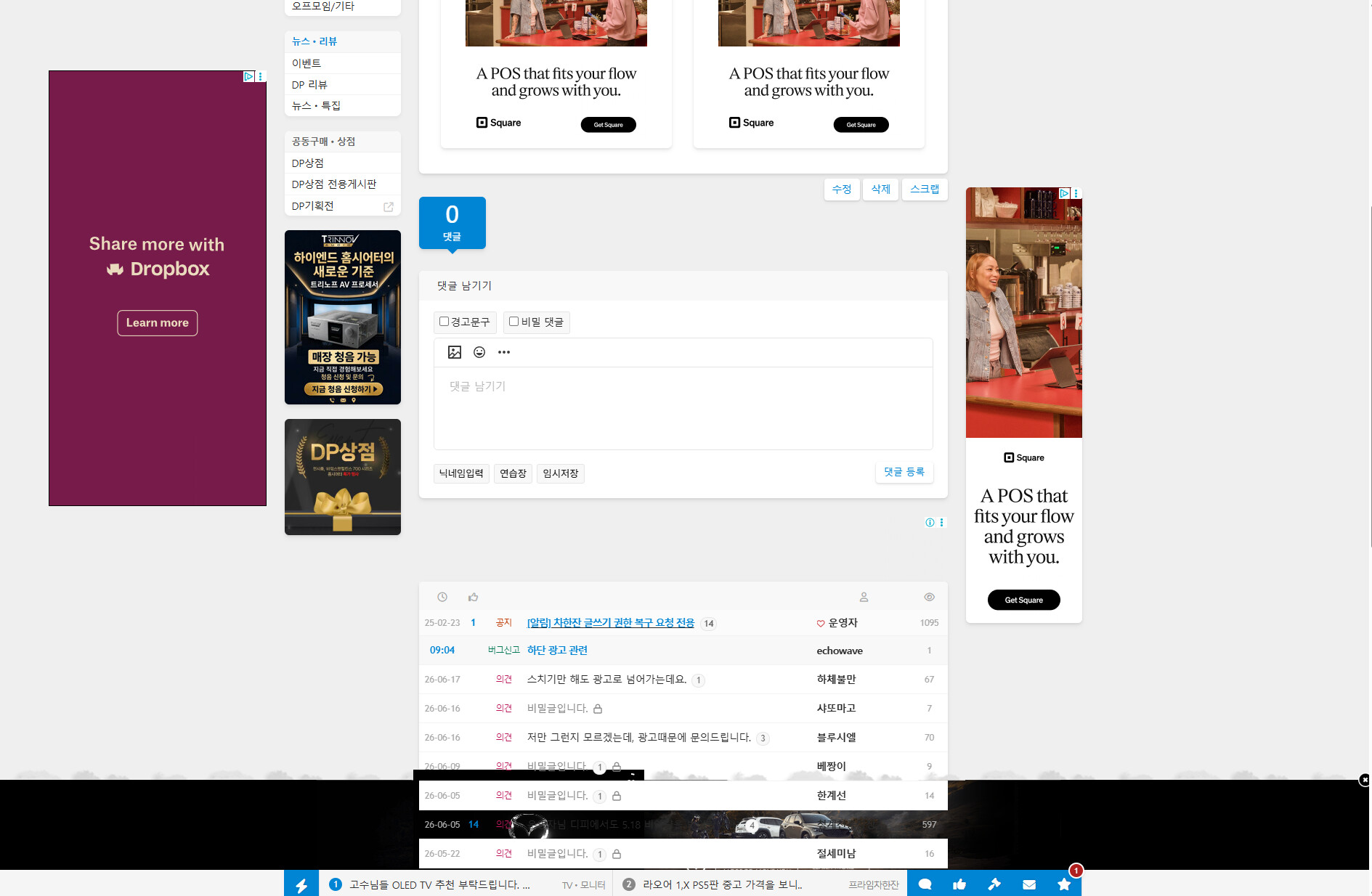Tap the 수정 edit button
Viewport: 1372px width, 896px height.
(x=842, y=190)
